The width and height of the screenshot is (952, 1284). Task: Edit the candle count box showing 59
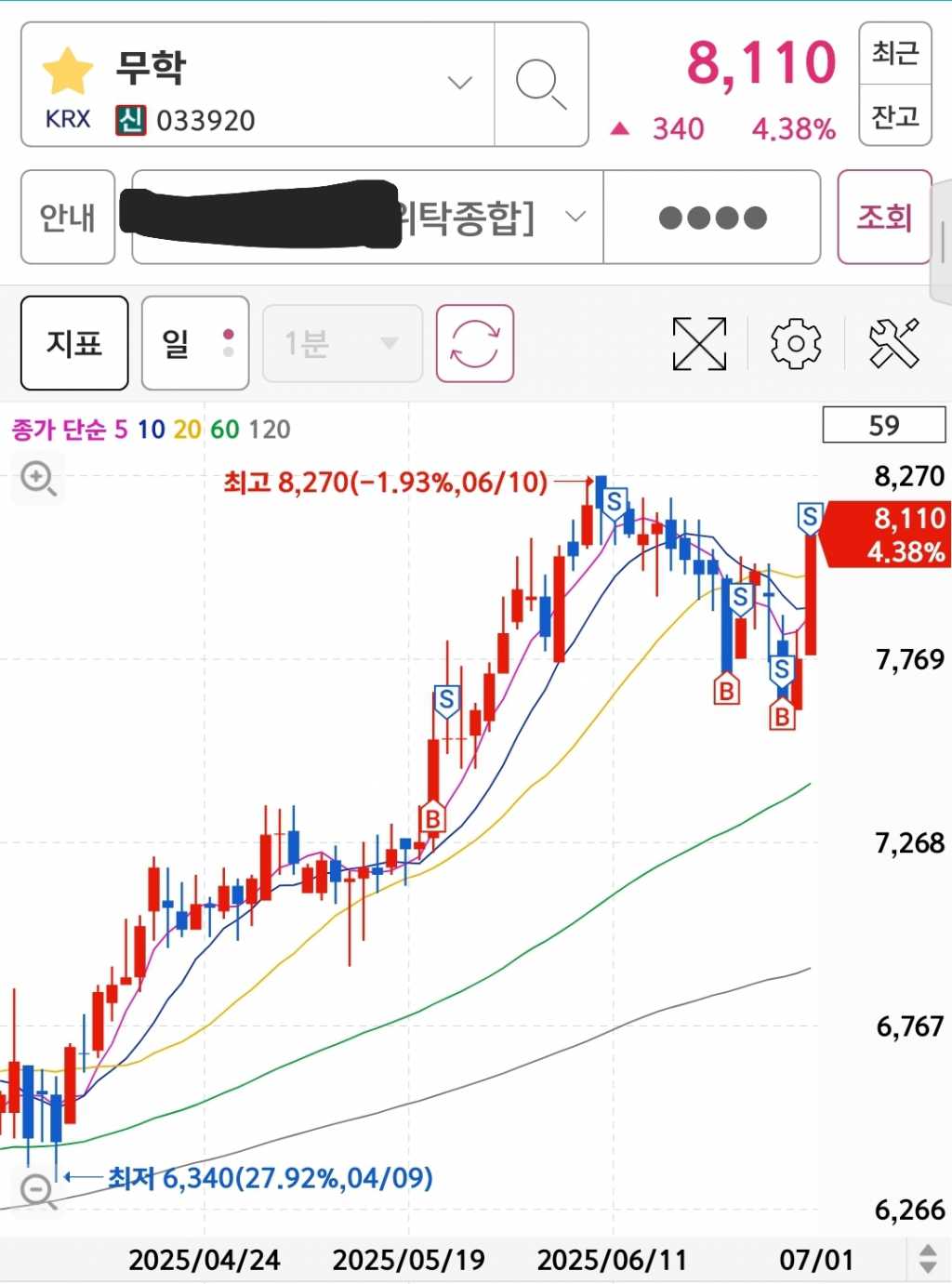click(x=883, y=425)
